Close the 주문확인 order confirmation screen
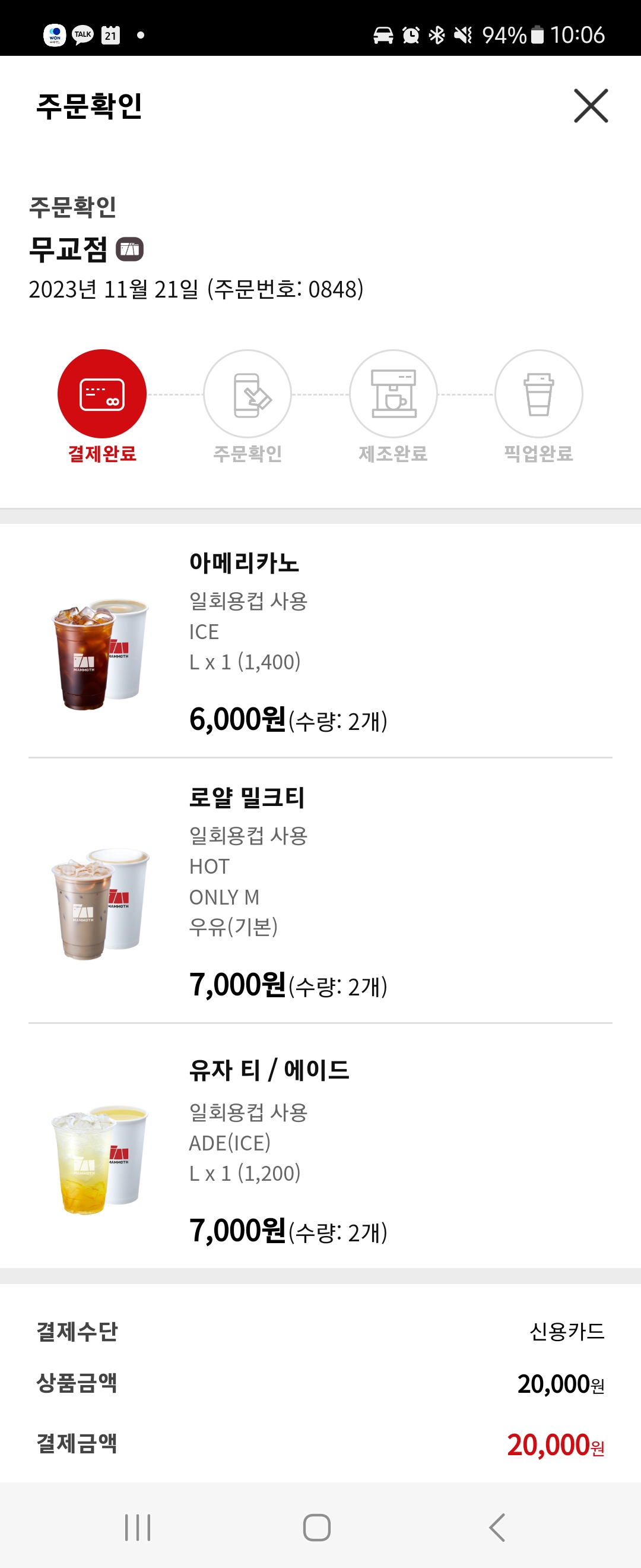 pos(591,106)
